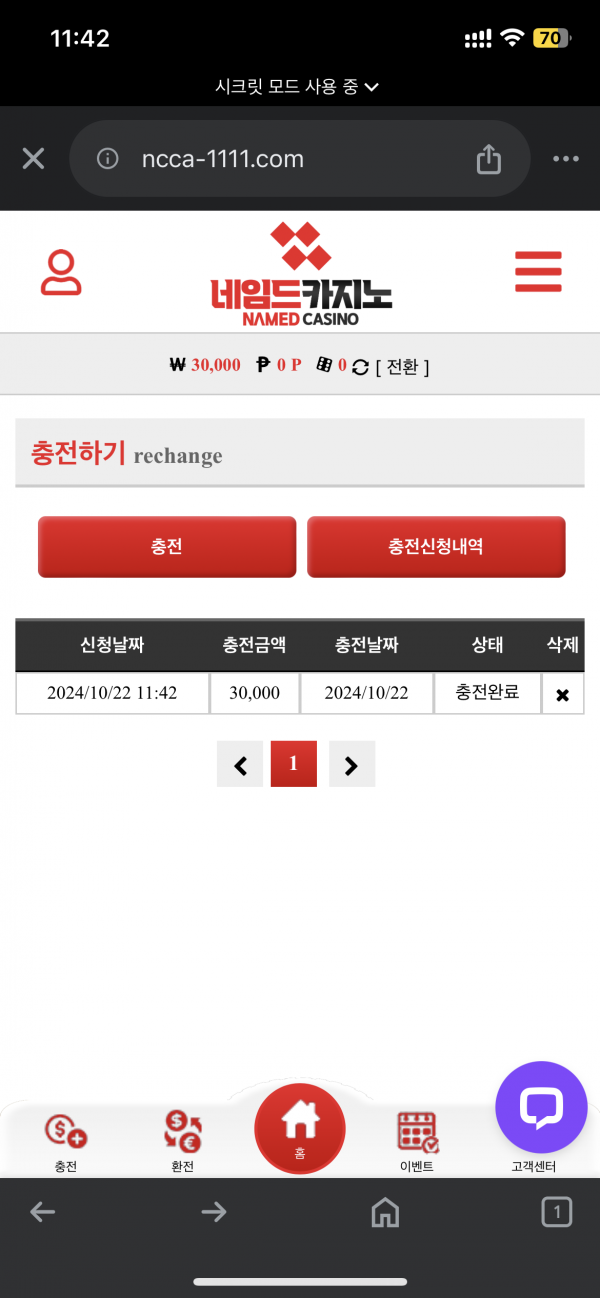
Task: Go to the previous results page
Action: [240, 765]
